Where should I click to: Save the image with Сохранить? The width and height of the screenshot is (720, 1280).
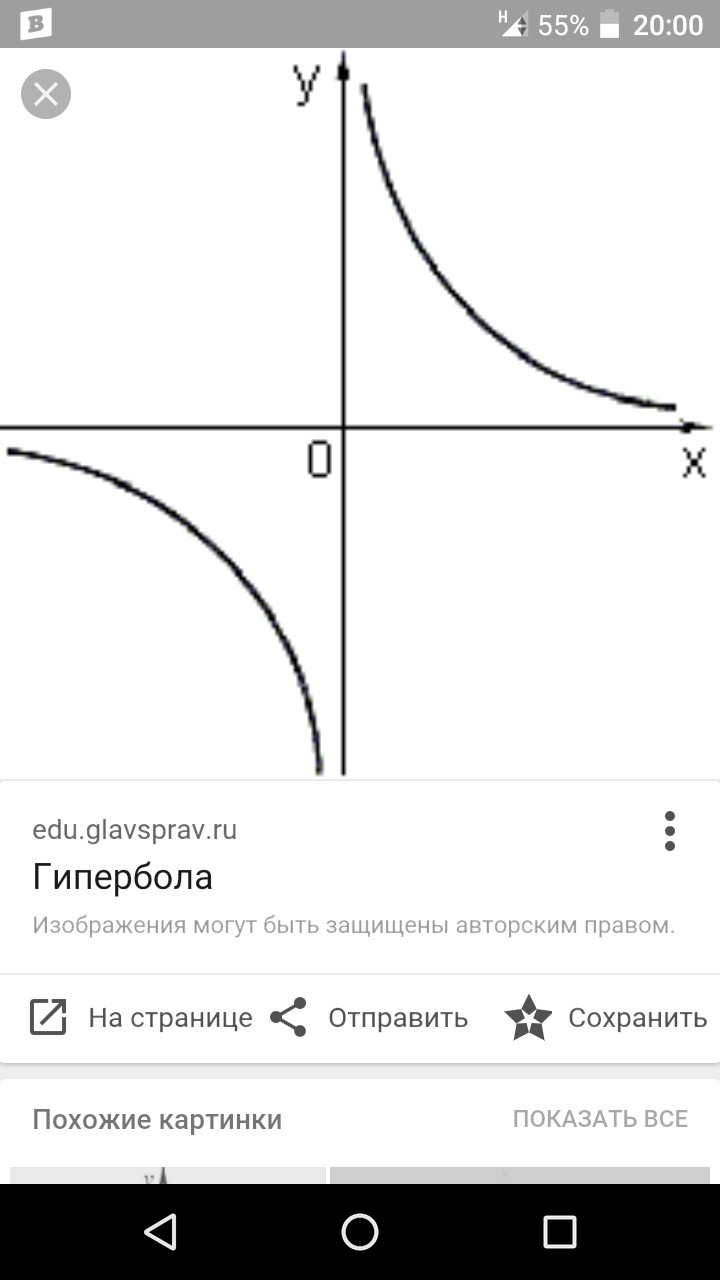(x=606, y=1018)
